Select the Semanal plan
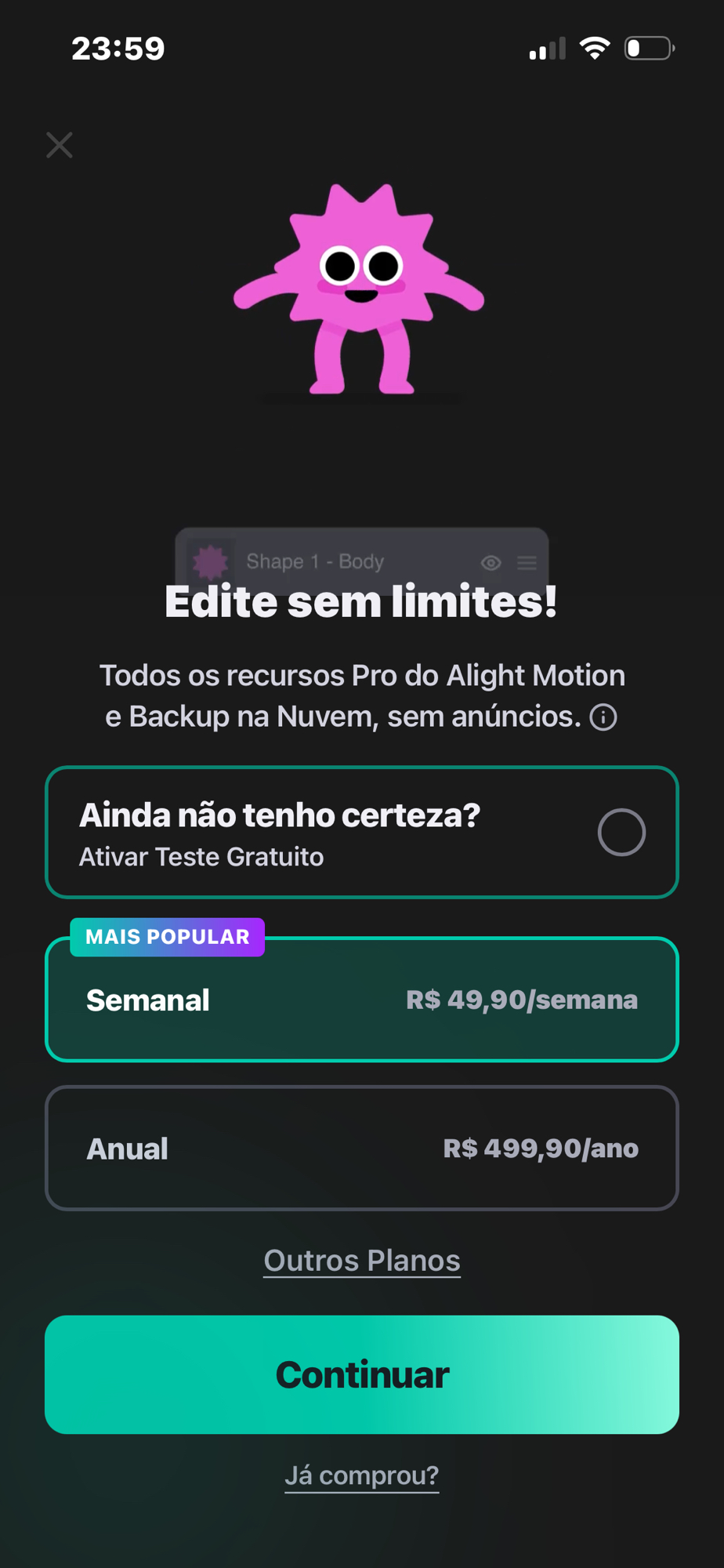Image resolution: width=724 pixels, height=1568 pixels. point(362,1000)
